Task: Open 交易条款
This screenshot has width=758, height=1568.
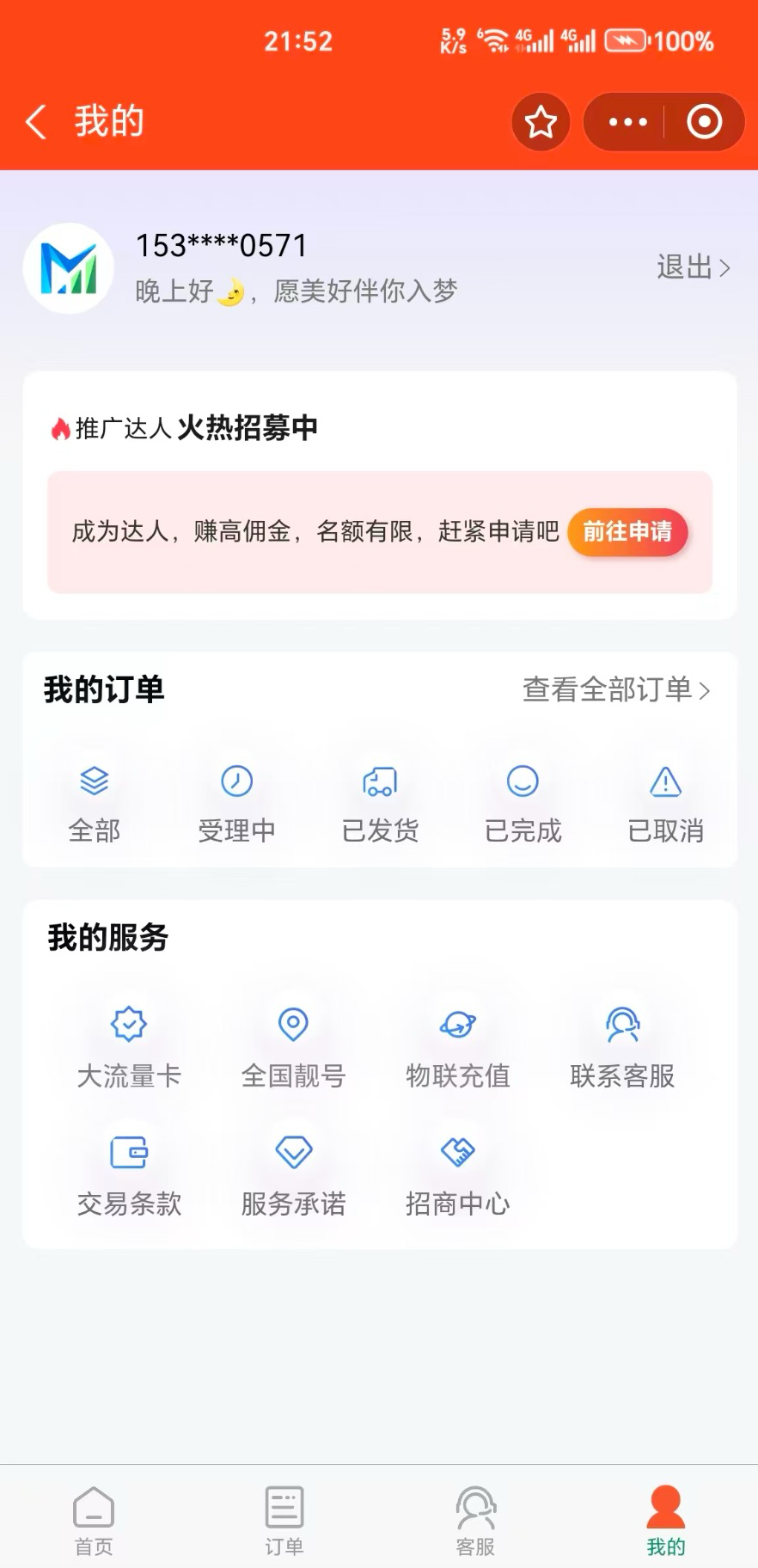Action: pos(129,1173)
